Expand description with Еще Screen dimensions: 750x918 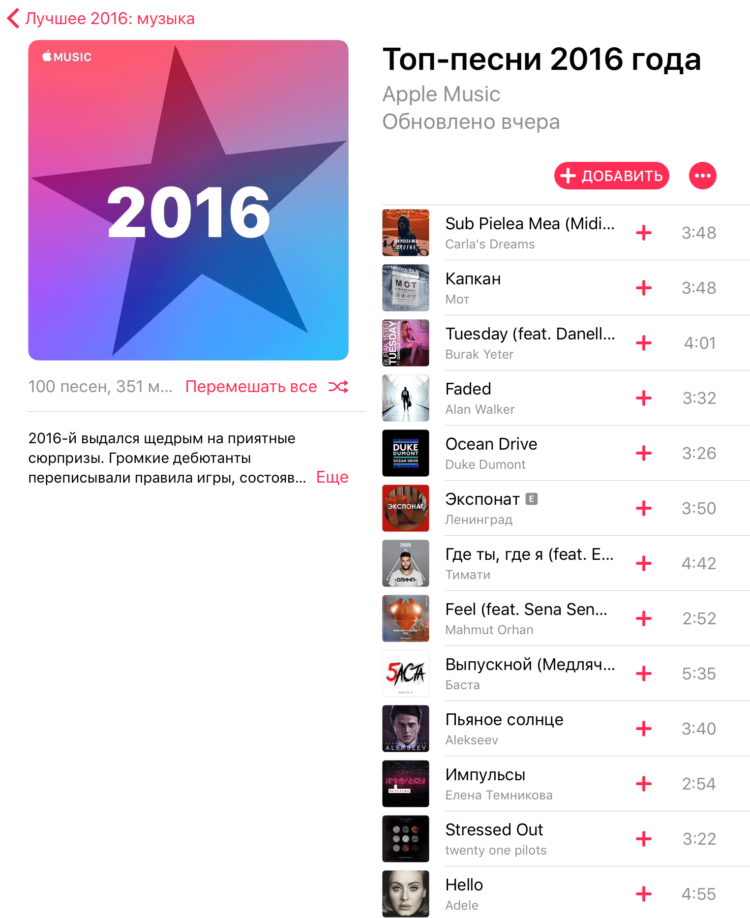332,477
